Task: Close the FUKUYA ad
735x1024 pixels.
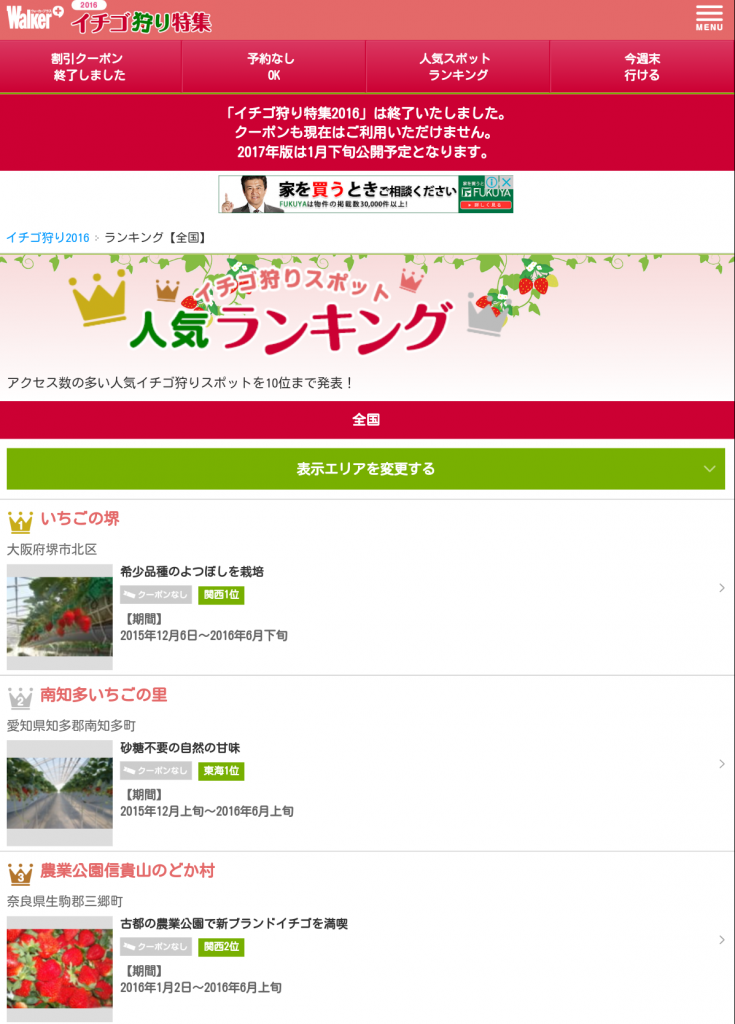Action: pos(506,182)
